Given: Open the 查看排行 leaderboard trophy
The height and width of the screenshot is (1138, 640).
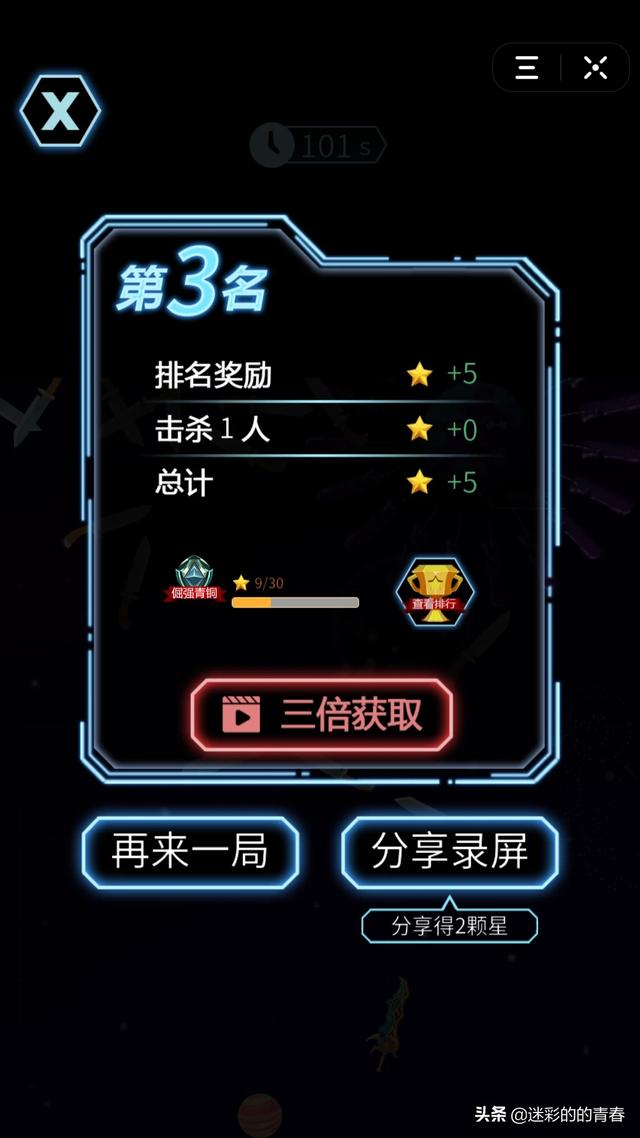Looking at the screenshot, I should click(435, 592).
